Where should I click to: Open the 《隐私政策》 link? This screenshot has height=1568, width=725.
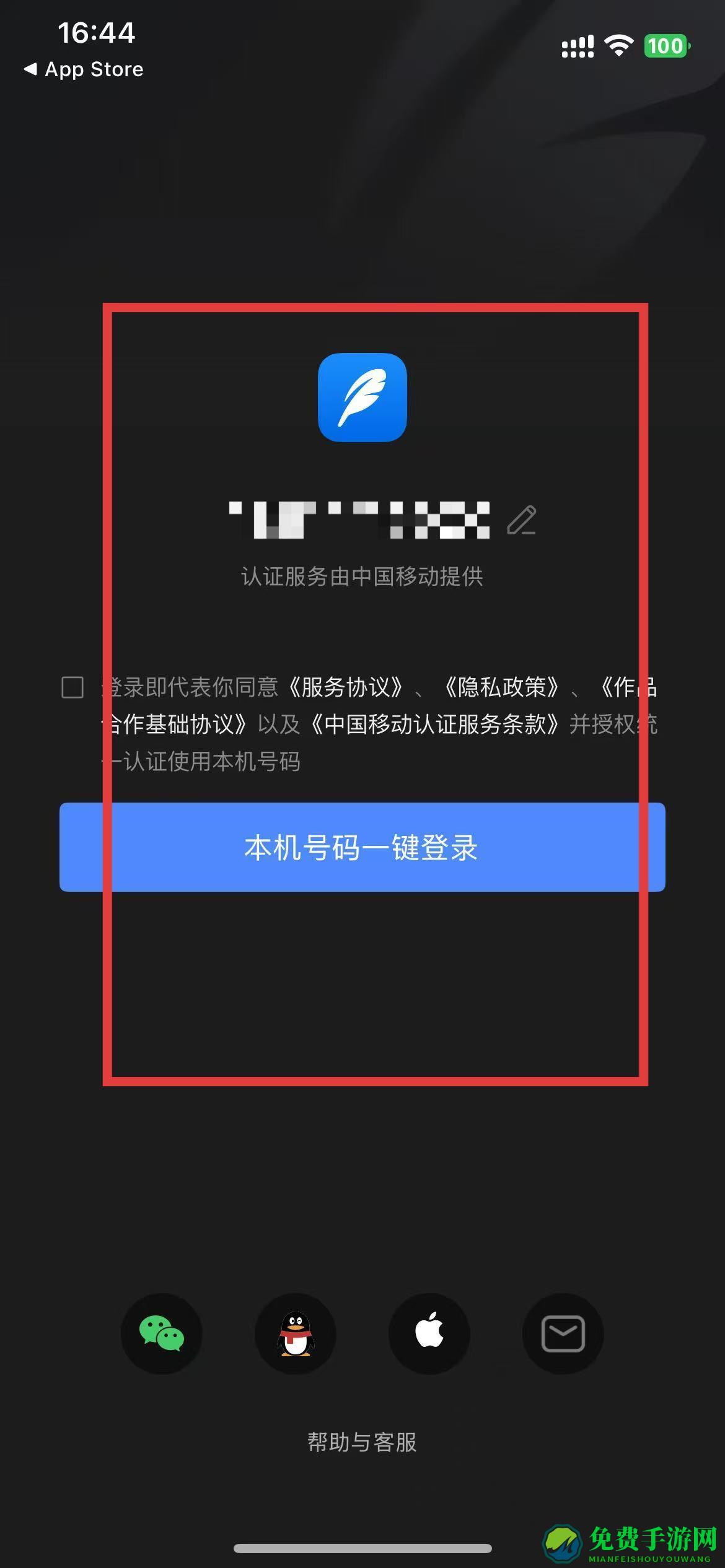[x=502, y=687]
